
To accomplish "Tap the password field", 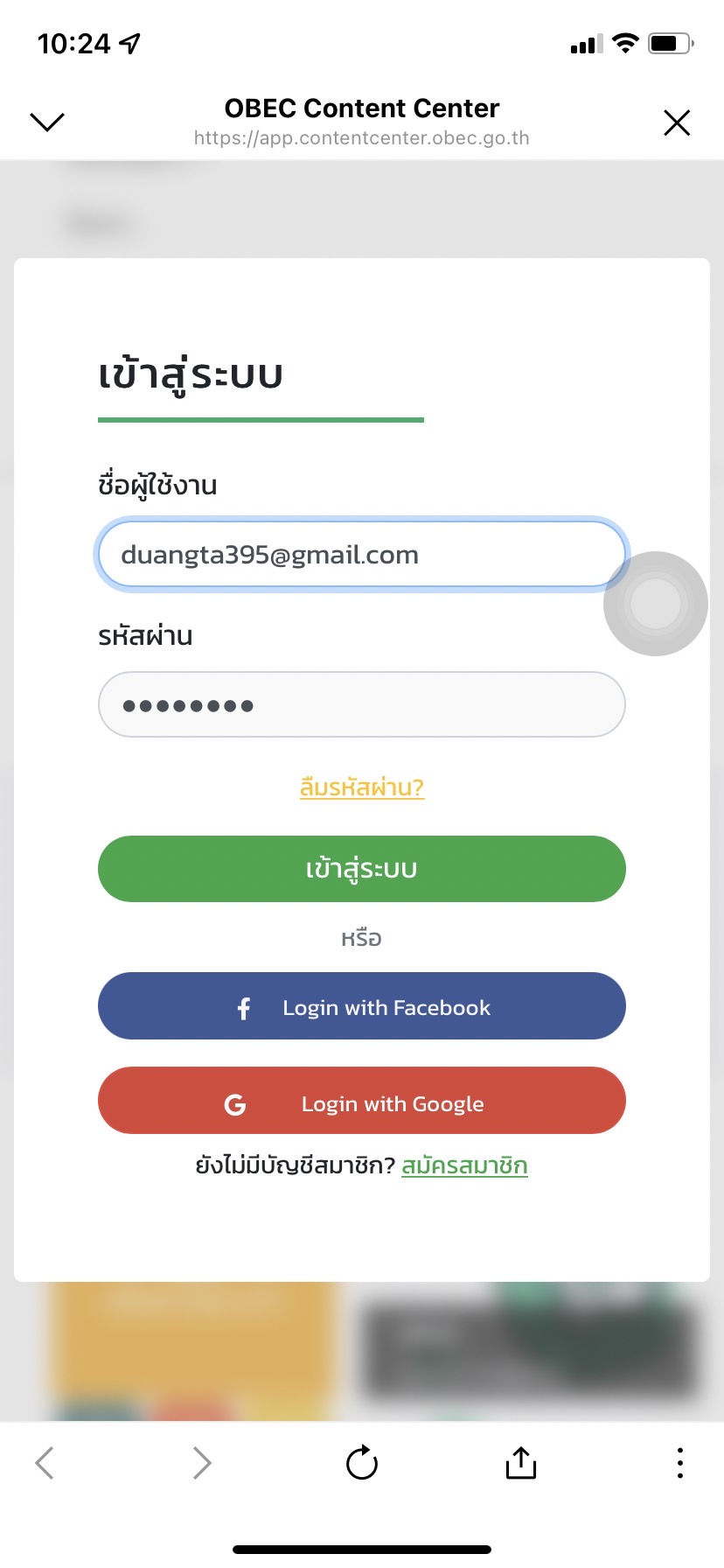I will coord(362,704).
